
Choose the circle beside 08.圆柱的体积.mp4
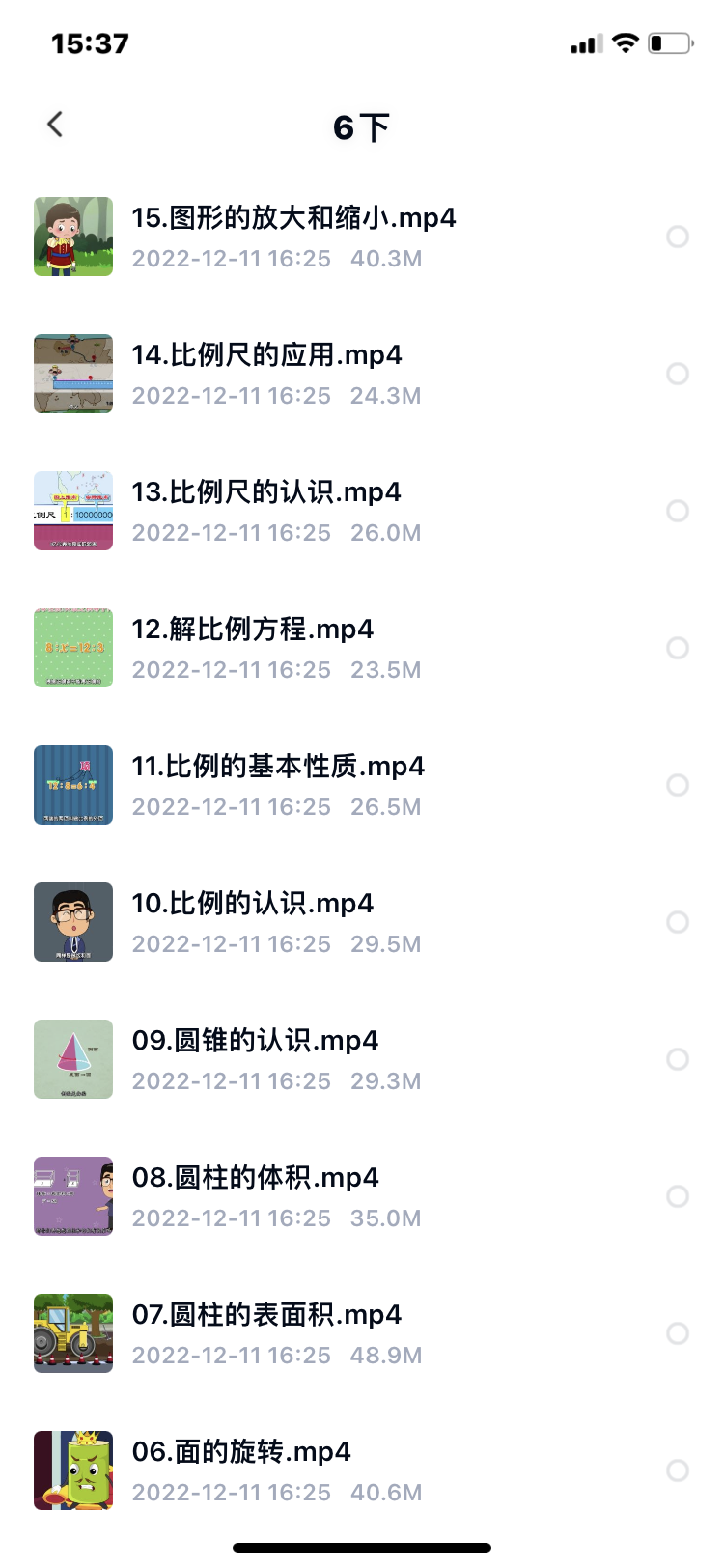[678, 1196]
